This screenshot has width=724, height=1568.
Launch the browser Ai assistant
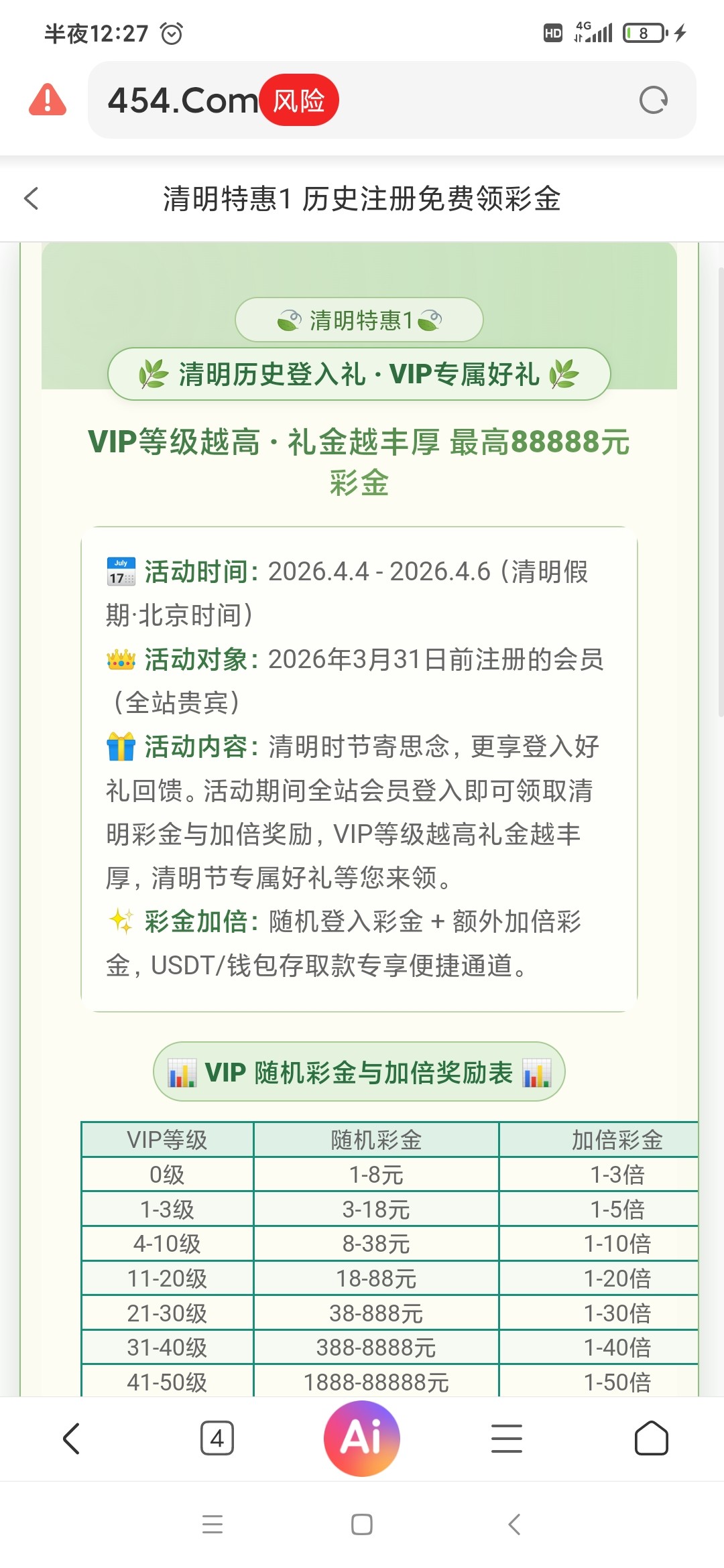(362, 1438)
